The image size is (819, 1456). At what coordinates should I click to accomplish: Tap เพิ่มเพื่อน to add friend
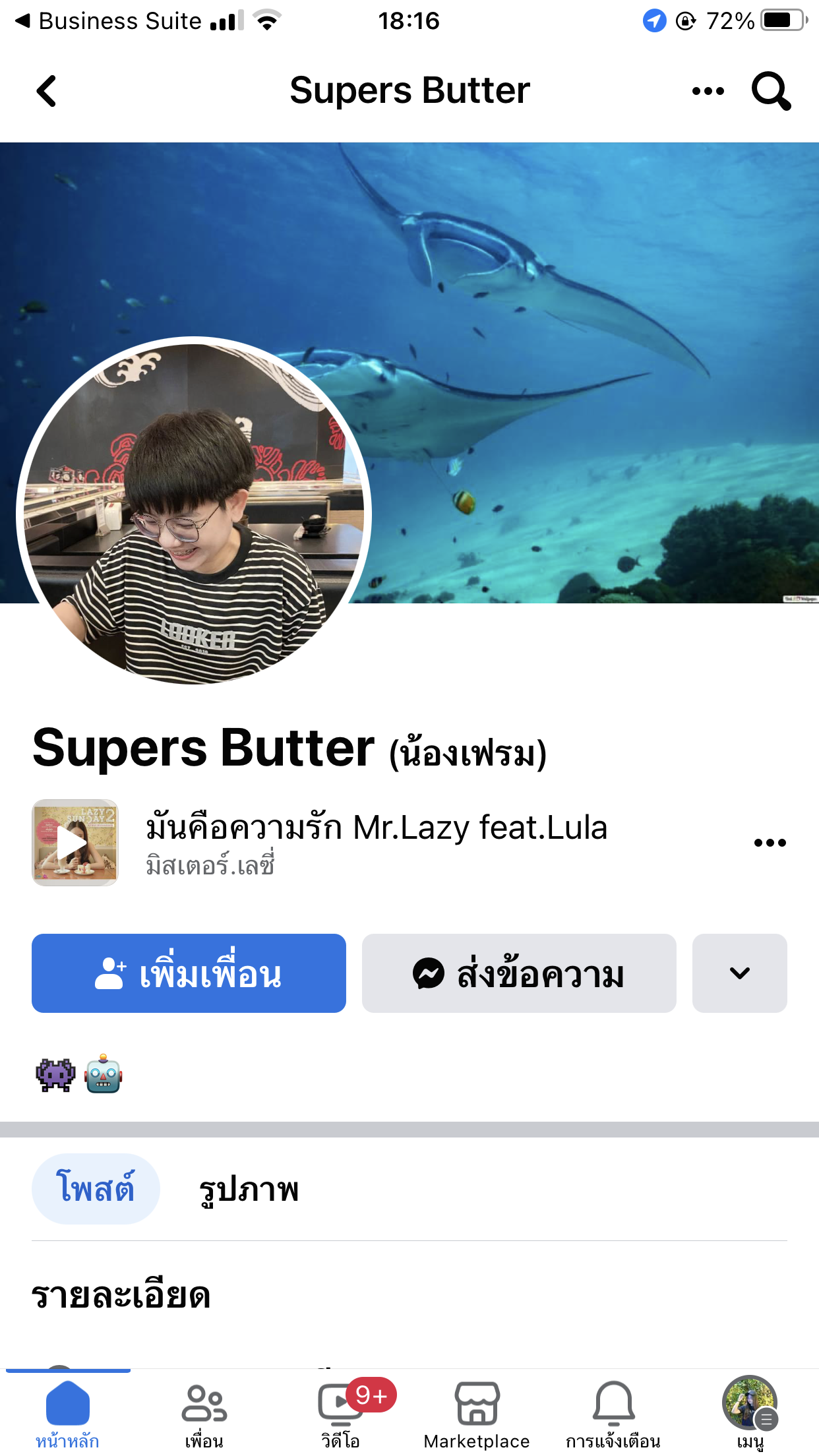pos(189,973)
